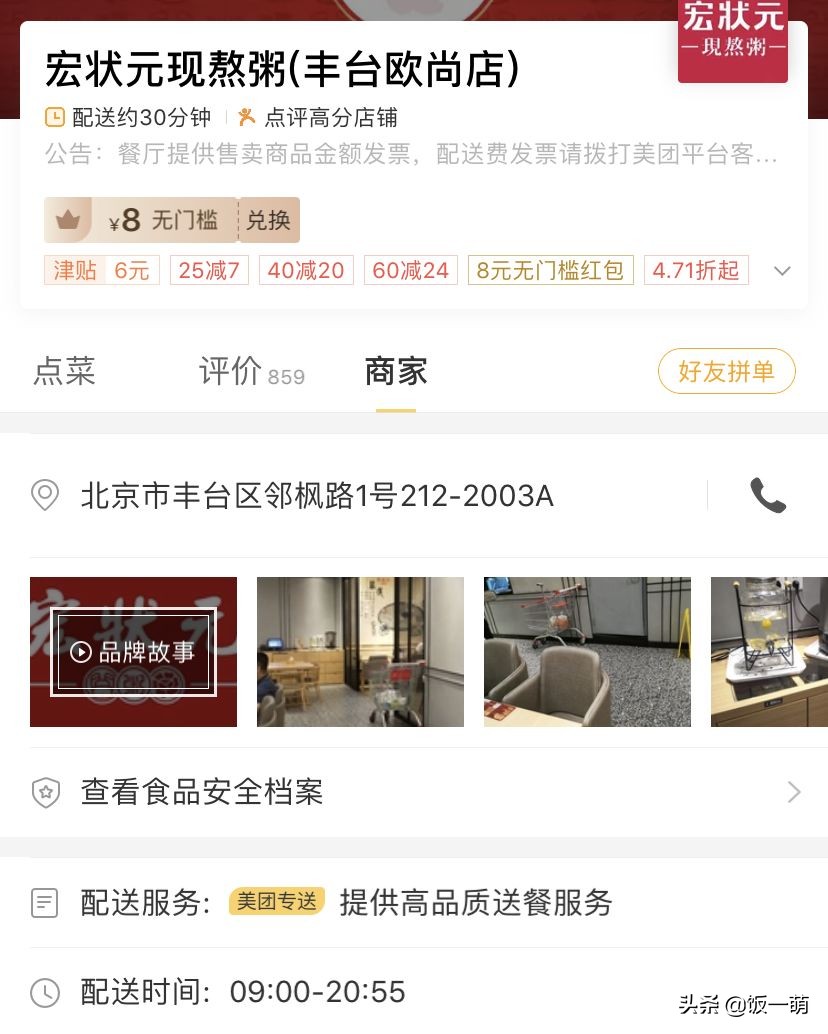This screenshot has width=828, height=1034.
Task: Tap the 宏状元现熬粥 brand logo at top right
Action: 732,40
